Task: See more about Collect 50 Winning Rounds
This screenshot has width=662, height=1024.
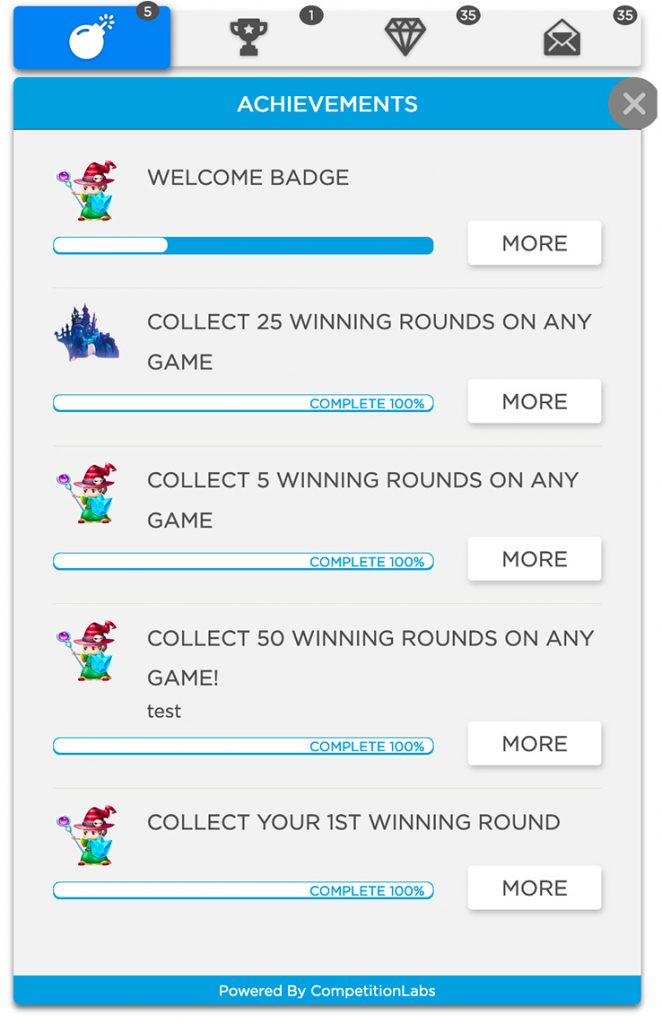Action: pos(534,743)
